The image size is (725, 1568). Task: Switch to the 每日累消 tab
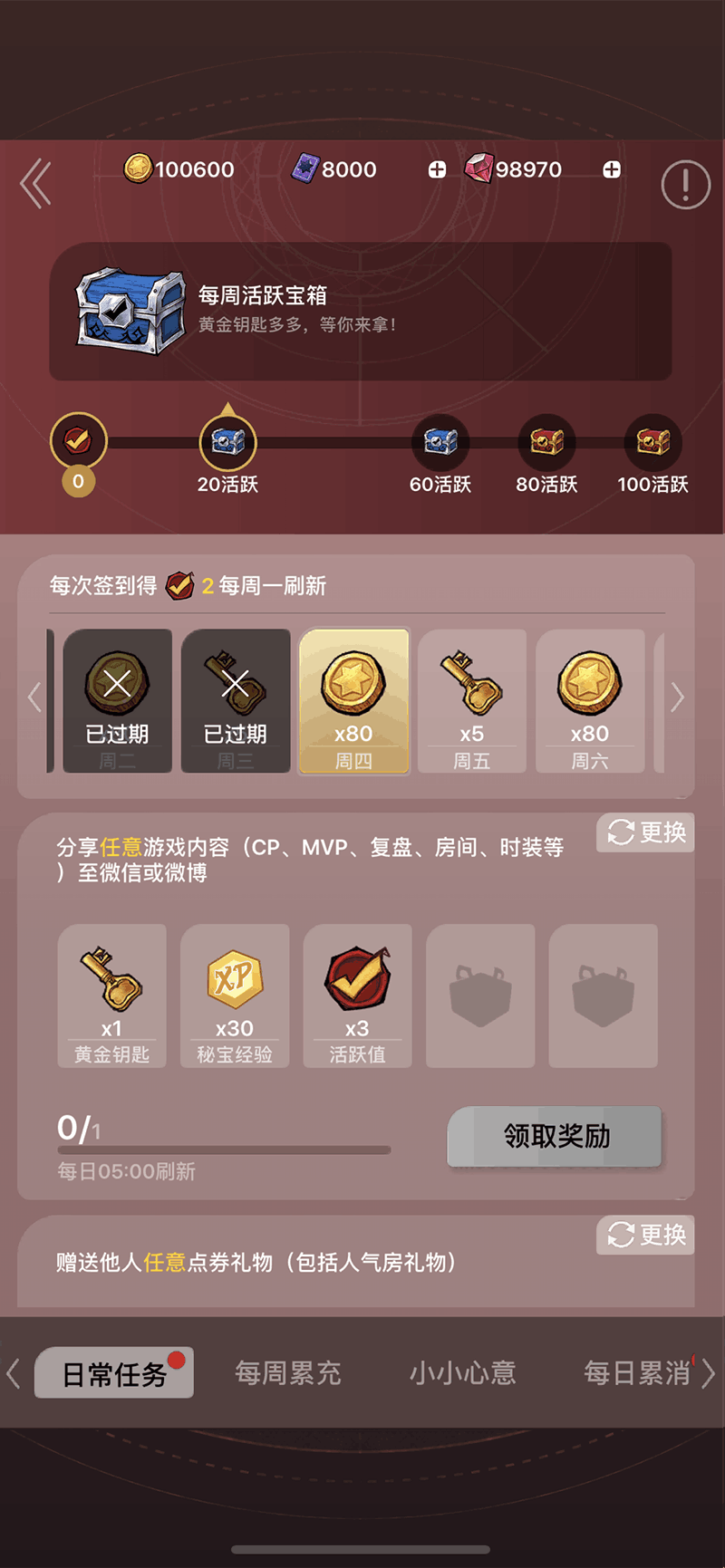[636, 1372]
